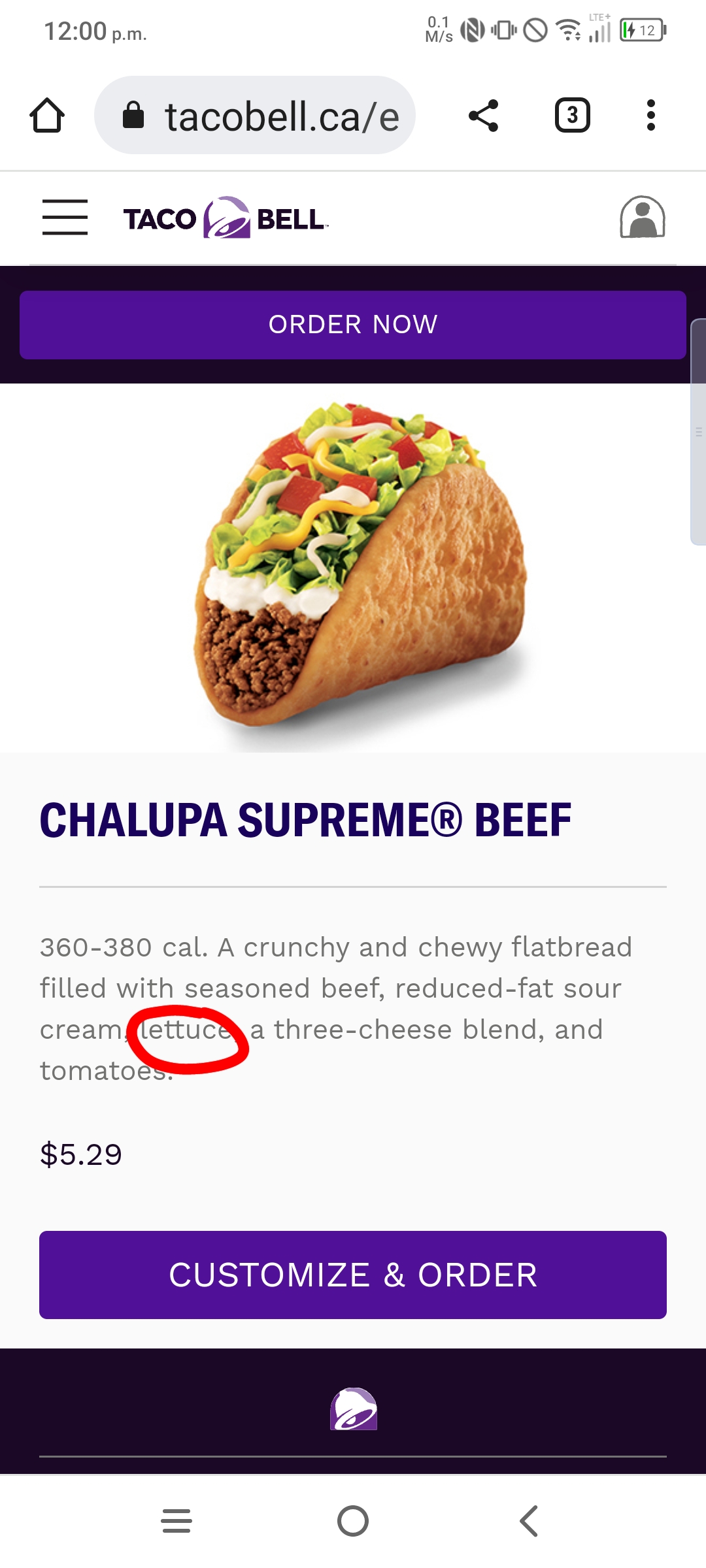The width and height of the screenshot is (706, 1568).
Task: Share this page
Action: coord(484,116)
